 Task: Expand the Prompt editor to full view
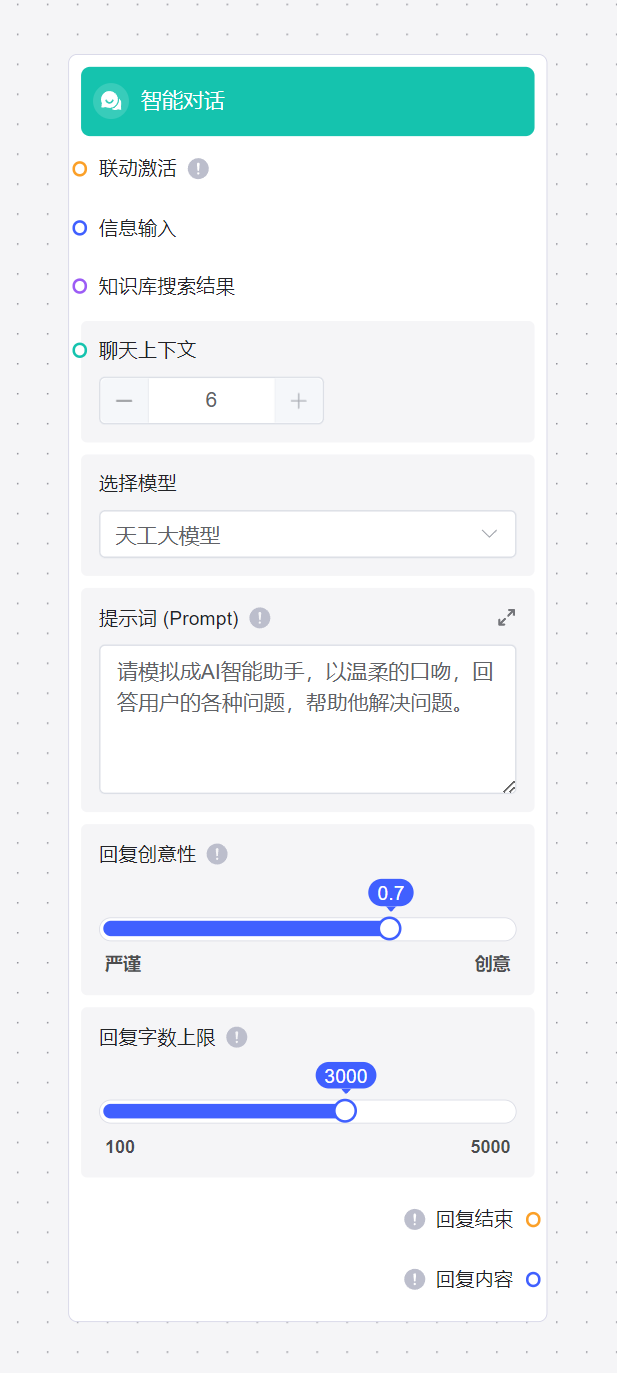(x=507, y=618)
